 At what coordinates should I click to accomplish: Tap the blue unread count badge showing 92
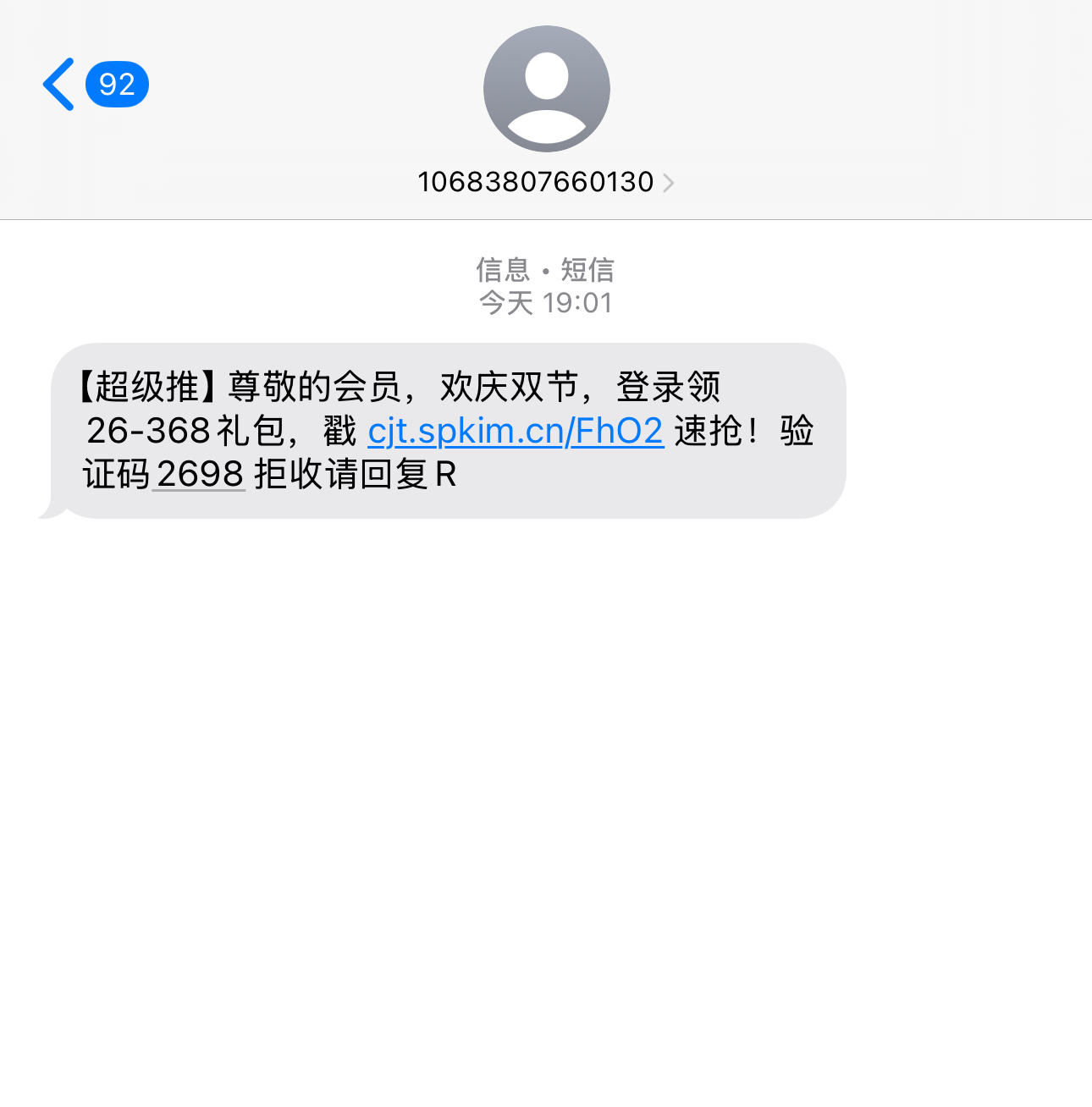pos(119,84)
